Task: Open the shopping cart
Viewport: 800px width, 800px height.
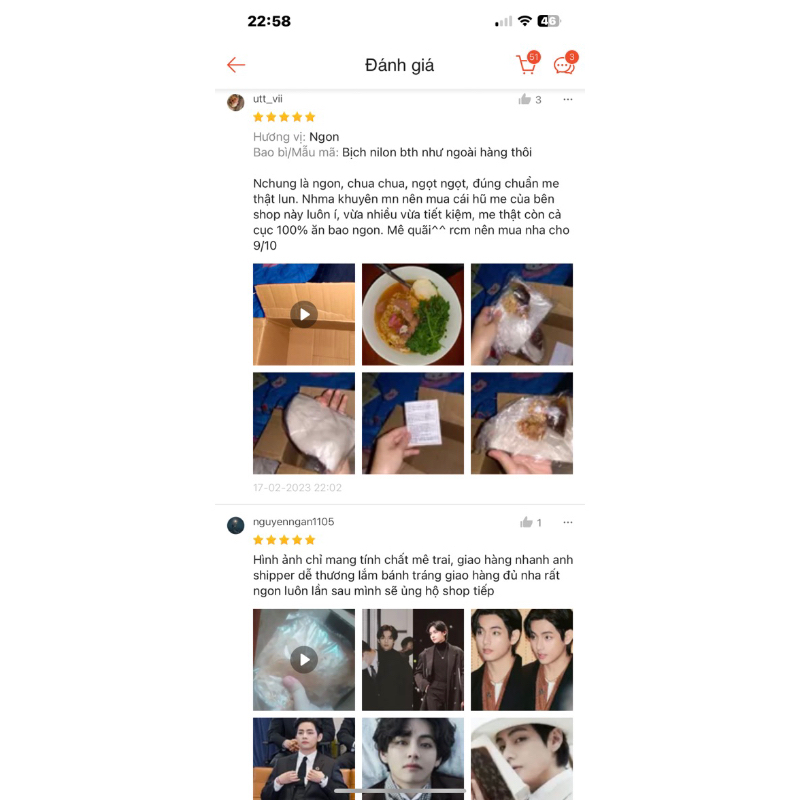Action: 526,65
